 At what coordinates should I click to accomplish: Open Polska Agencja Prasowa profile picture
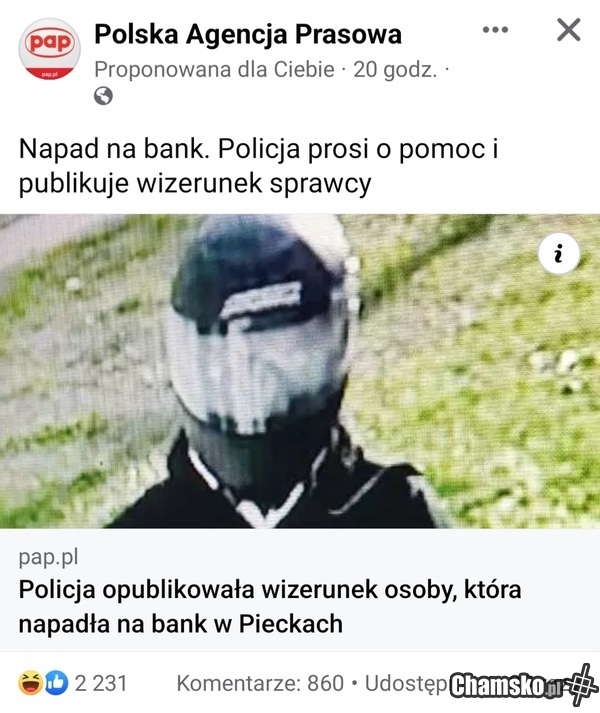point(49,49)
